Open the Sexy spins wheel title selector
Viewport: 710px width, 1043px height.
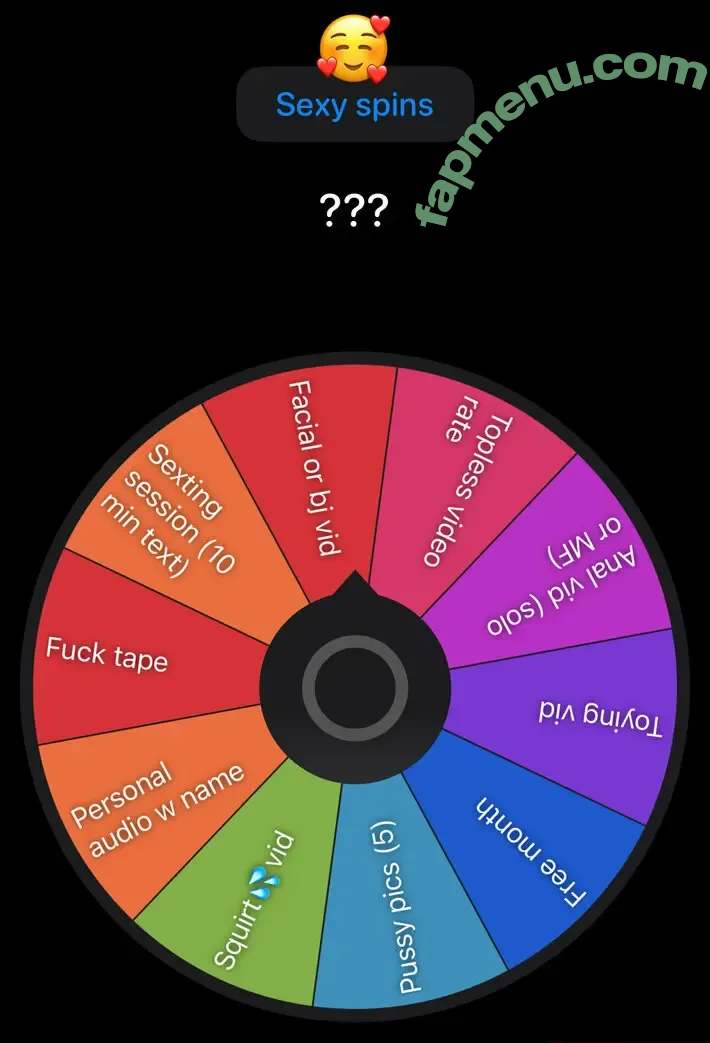pos(354,105)
